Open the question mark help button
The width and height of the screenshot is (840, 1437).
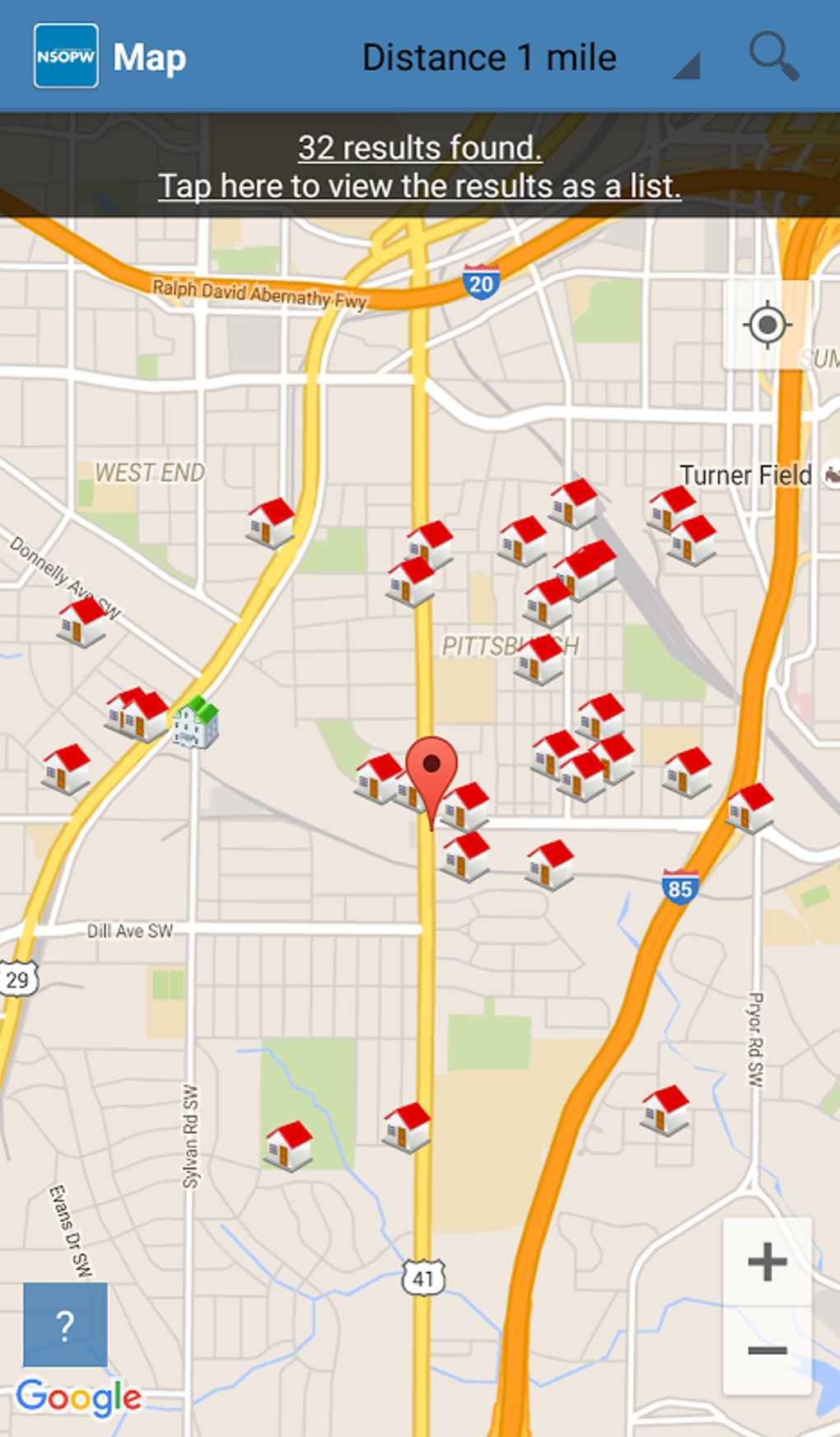pyautogui.click(x=65, y=1325)
